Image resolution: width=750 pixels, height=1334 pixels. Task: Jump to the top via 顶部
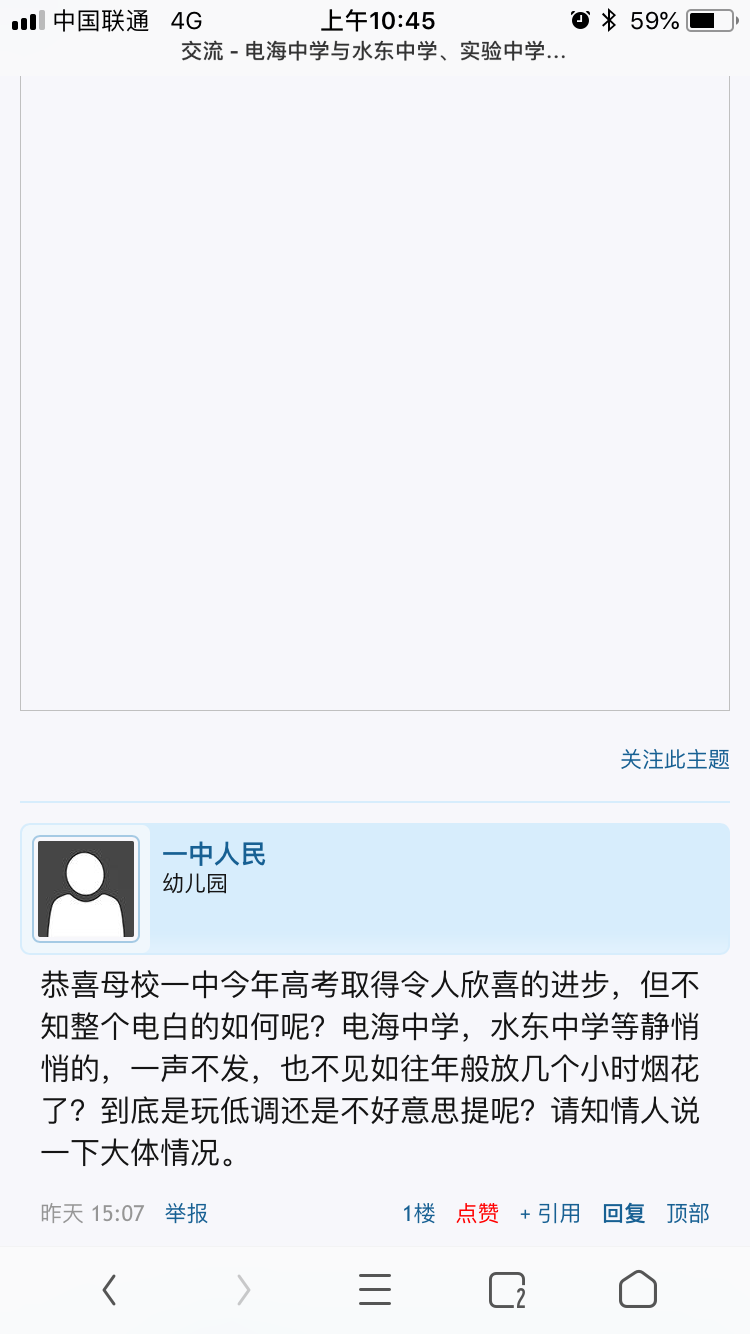[x=688, y=1213]
